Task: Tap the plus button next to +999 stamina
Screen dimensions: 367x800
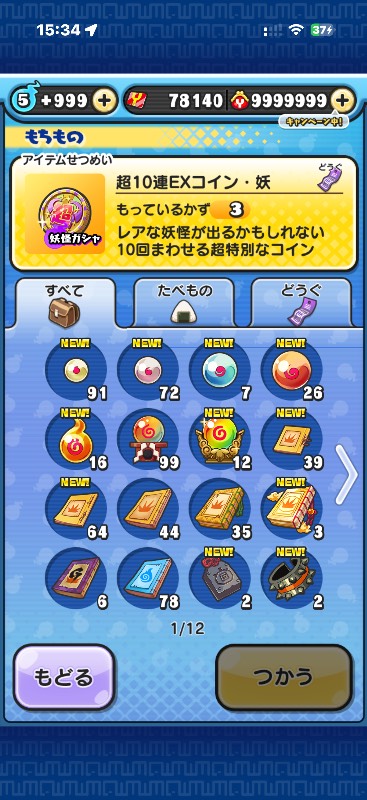Action: coord(104,101)
